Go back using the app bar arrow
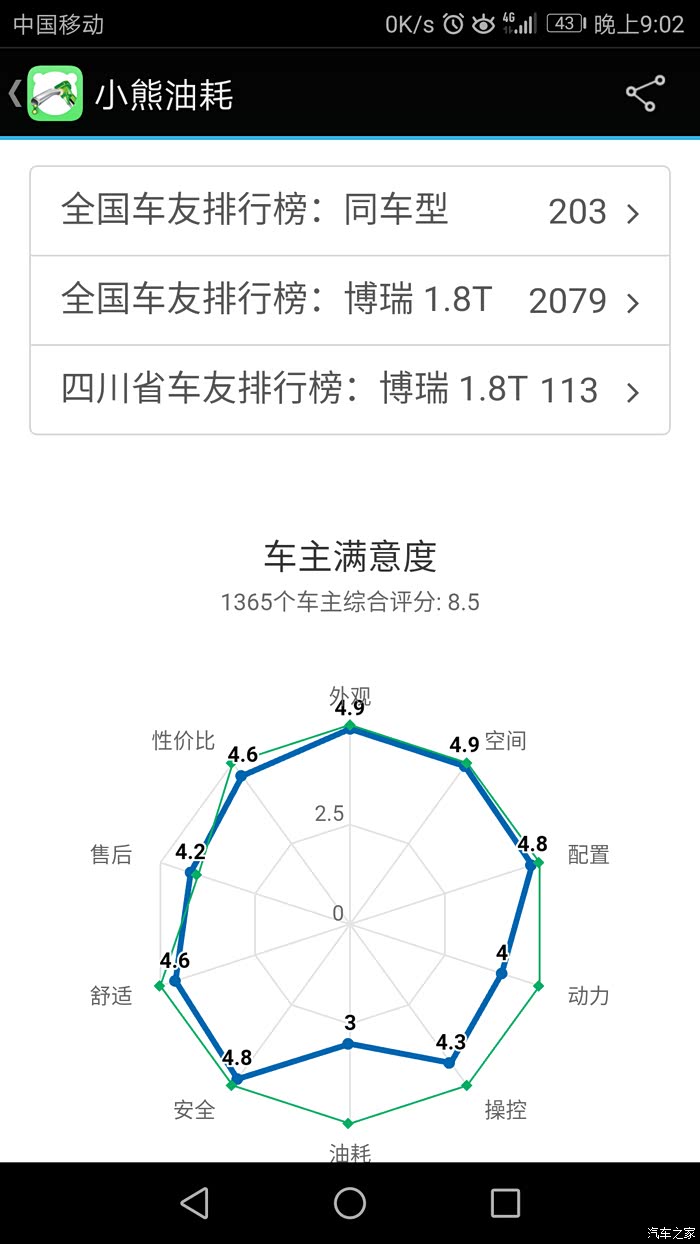 (16, 94)
